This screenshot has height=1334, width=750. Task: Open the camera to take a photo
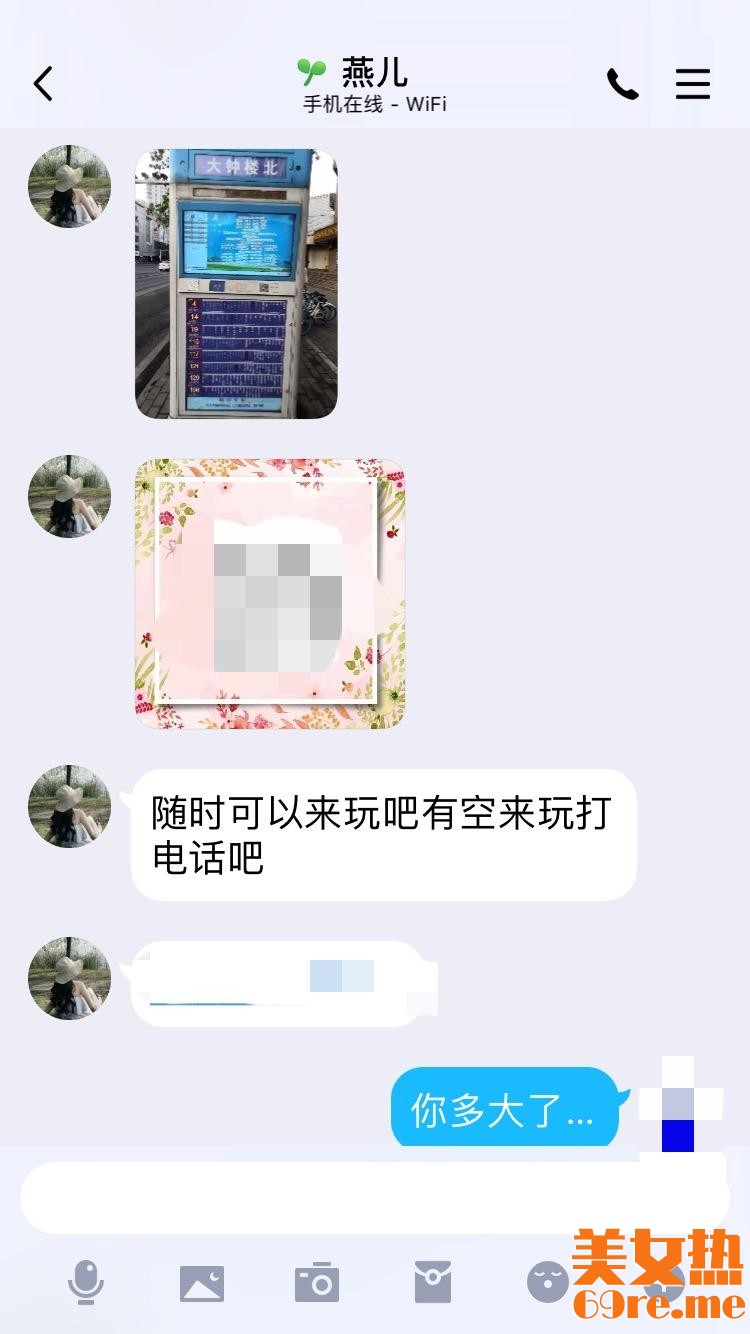[x=317, y=1283]
